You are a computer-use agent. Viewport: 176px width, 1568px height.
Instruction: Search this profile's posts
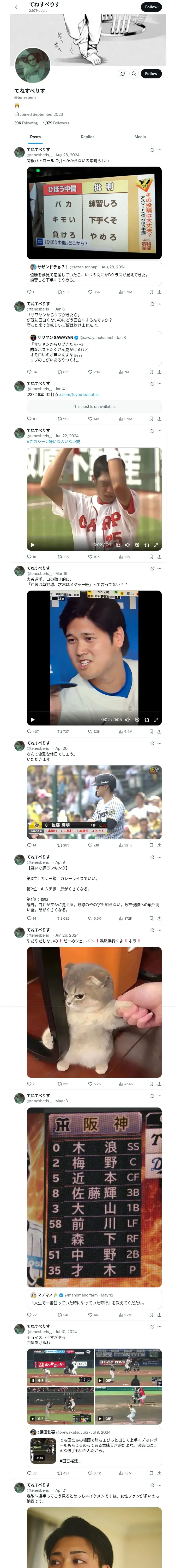133,74
